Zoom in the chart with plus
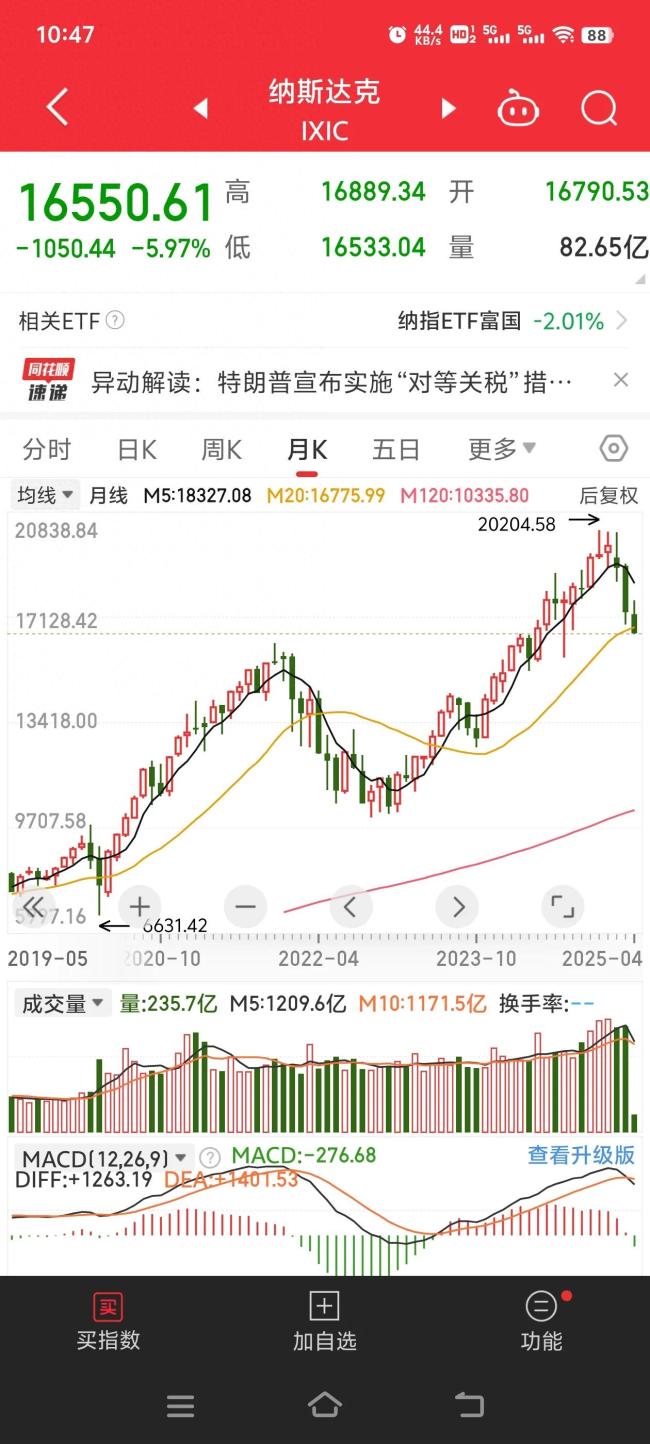 pyautogui.click(x=139, y=907)
